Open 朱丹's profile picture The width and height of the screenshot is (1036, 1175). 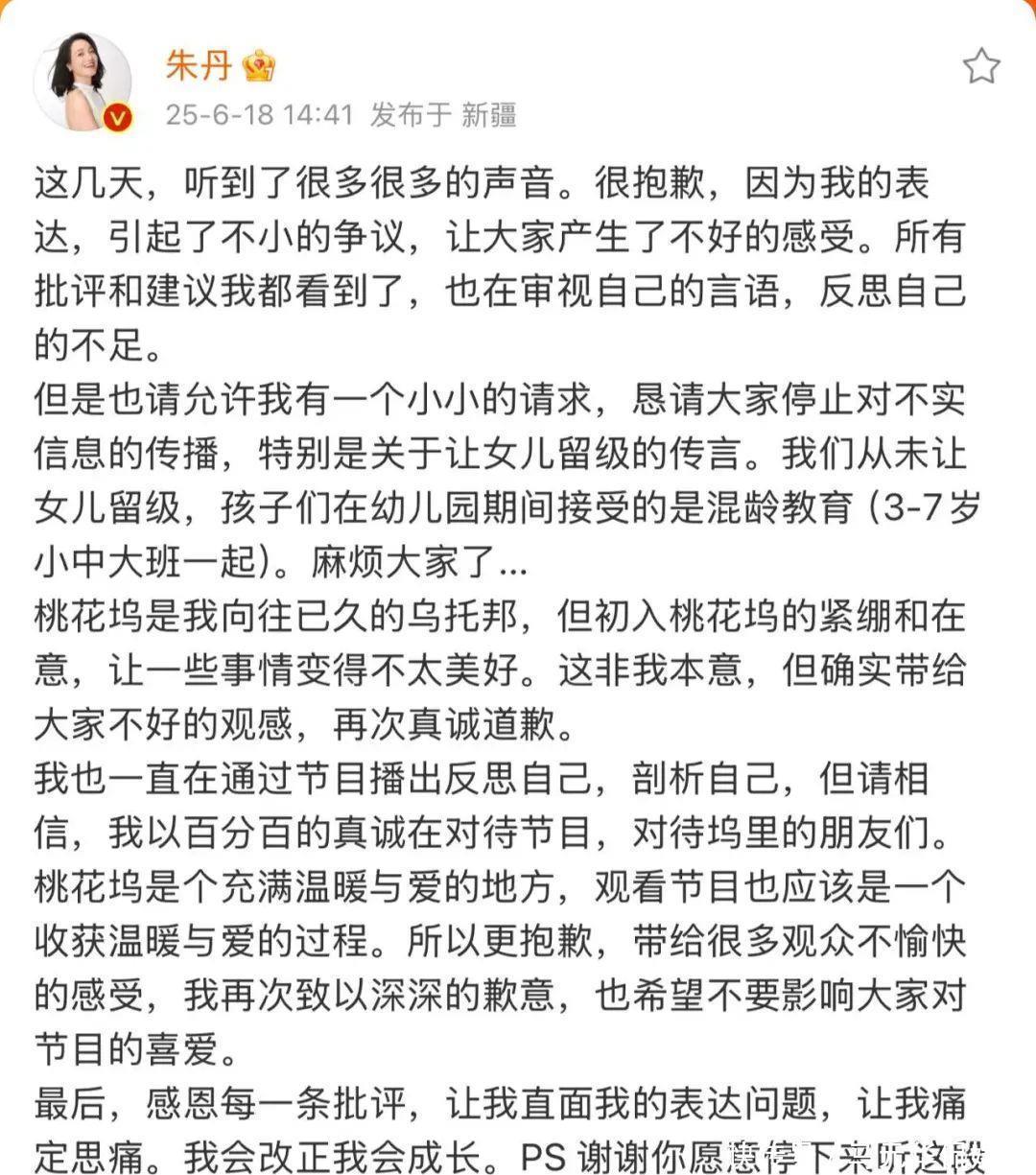point(82,86)
